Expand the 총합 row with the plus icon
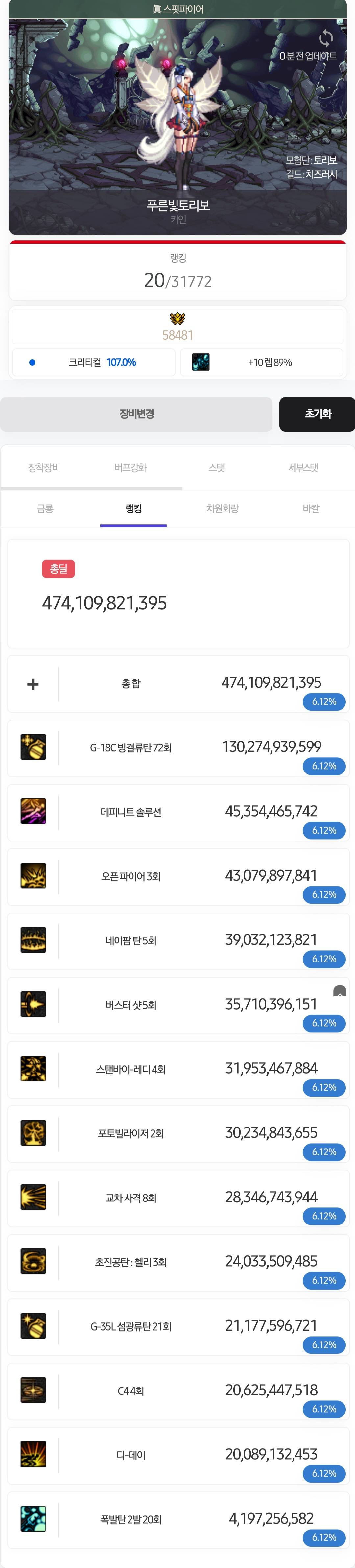Screen dimensions: 355x1568 click(33, 684)
